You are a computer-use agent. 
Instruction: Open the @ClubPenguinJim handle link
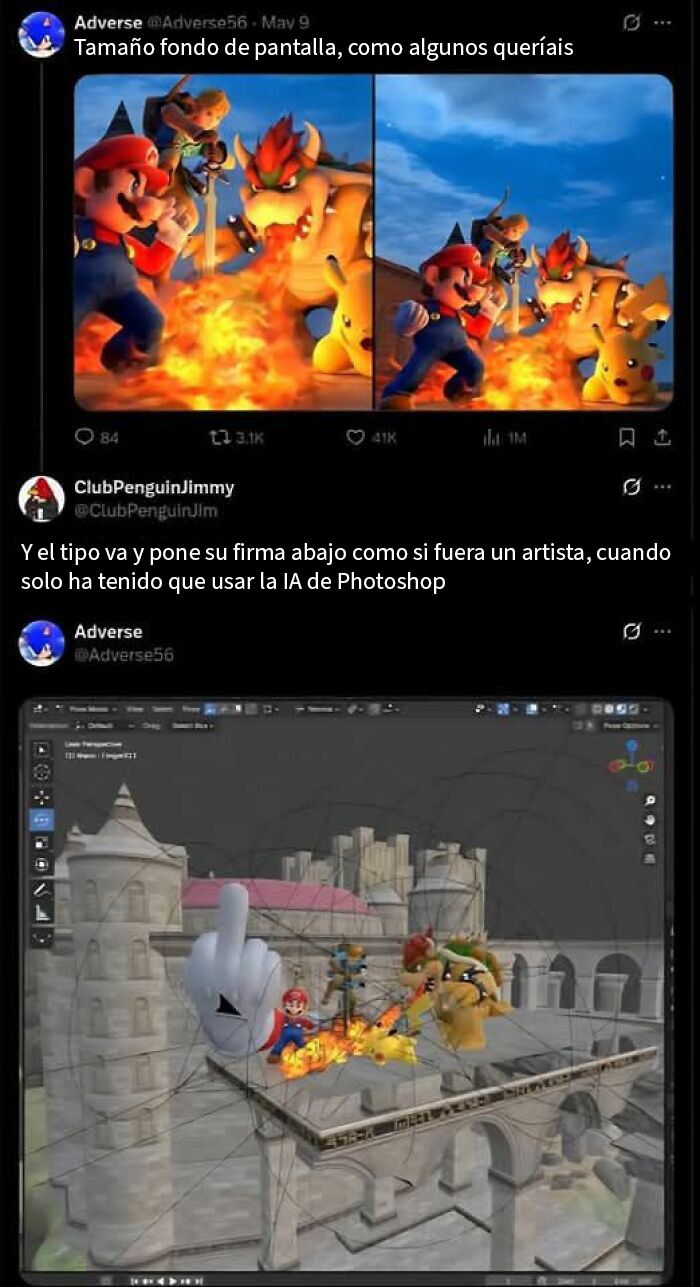146,511
